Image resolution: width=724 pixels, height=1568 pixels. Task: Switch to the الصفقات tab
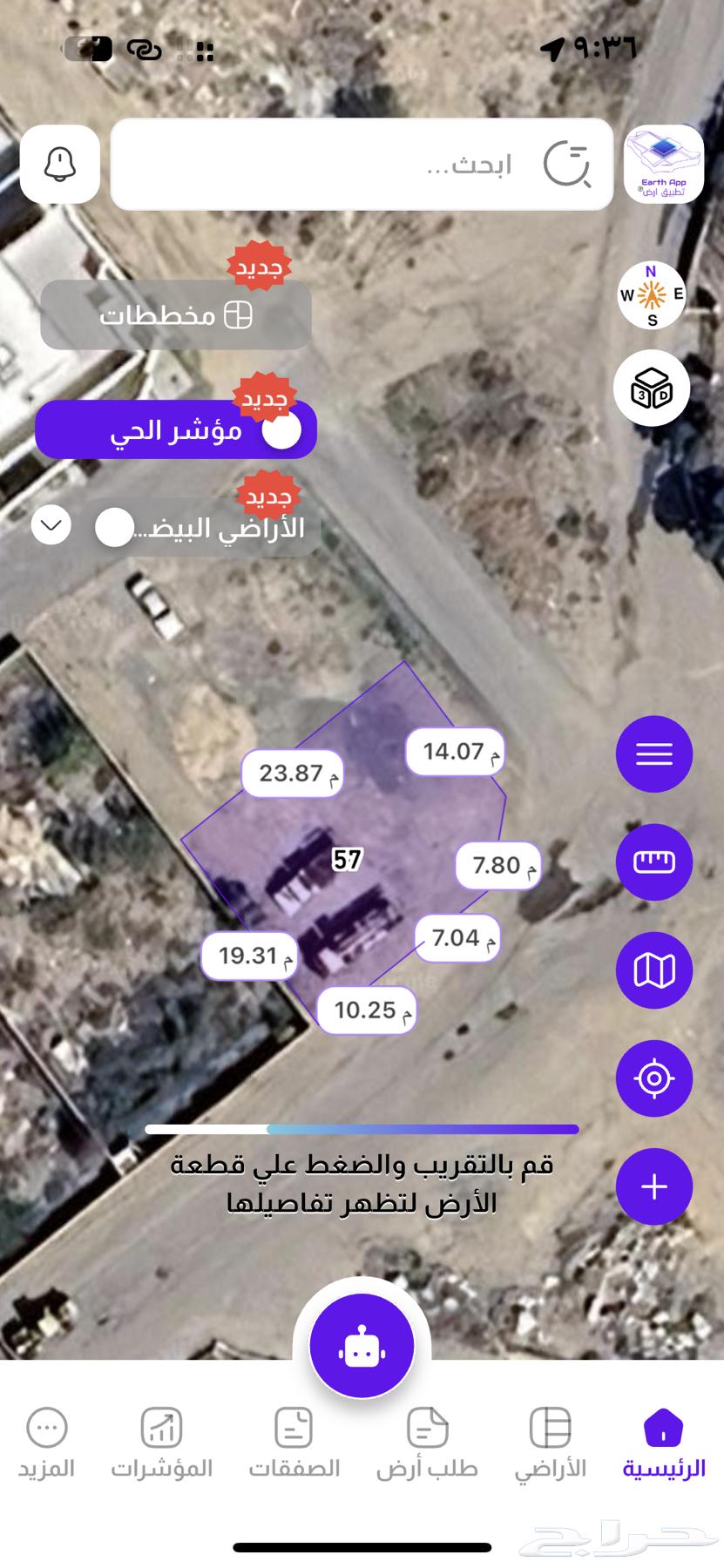pos(294,1444)
